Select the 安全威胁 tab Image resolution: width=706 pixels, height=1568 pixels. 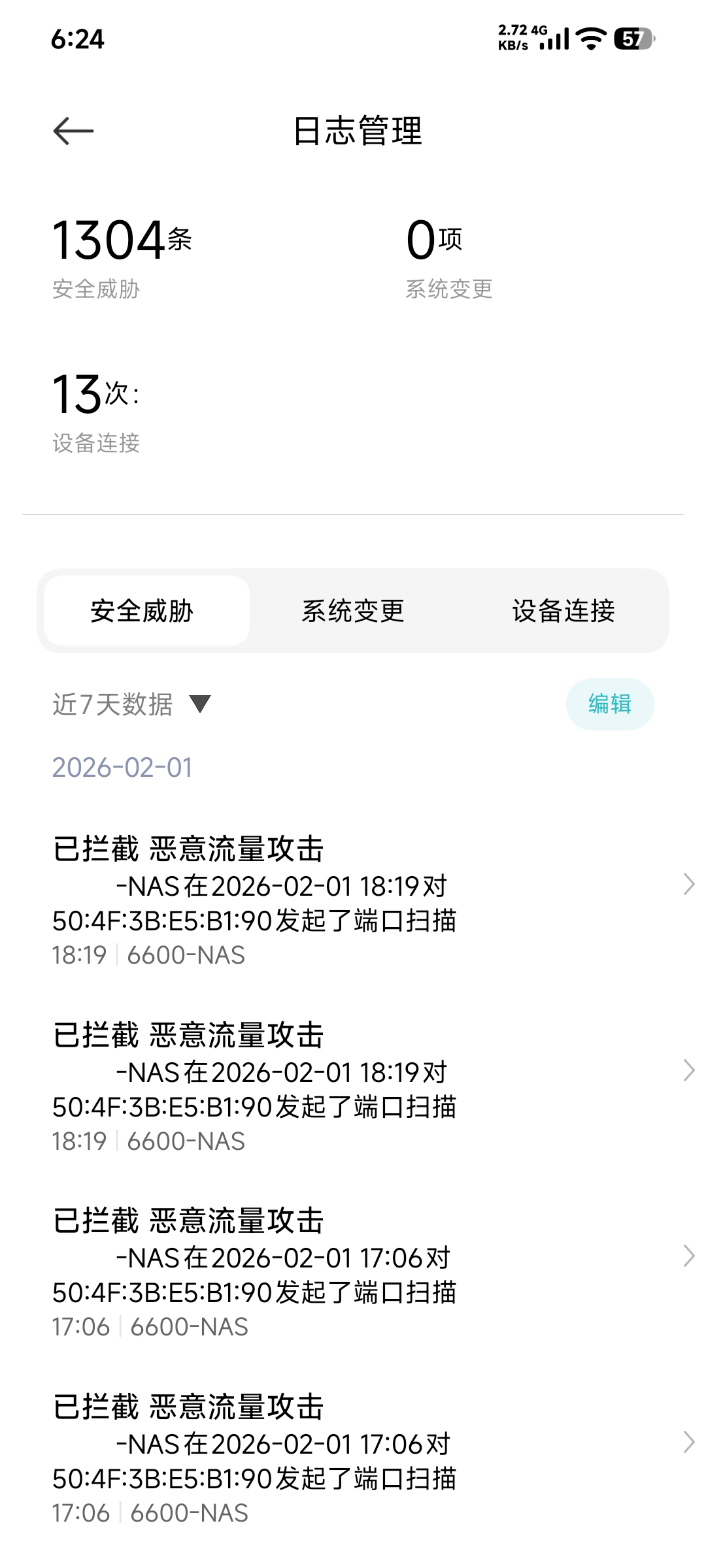point(145,611)
